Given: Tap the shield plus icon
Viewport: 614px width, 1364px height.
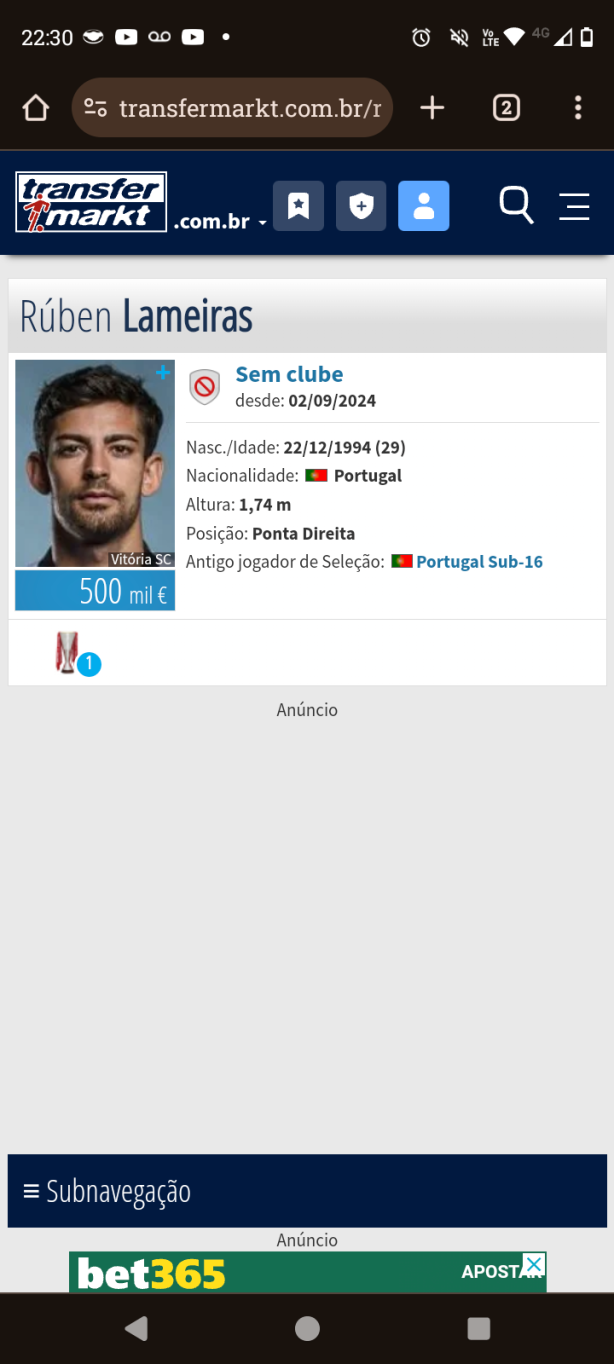Looking at the screenshot, I should coord(361,206).
